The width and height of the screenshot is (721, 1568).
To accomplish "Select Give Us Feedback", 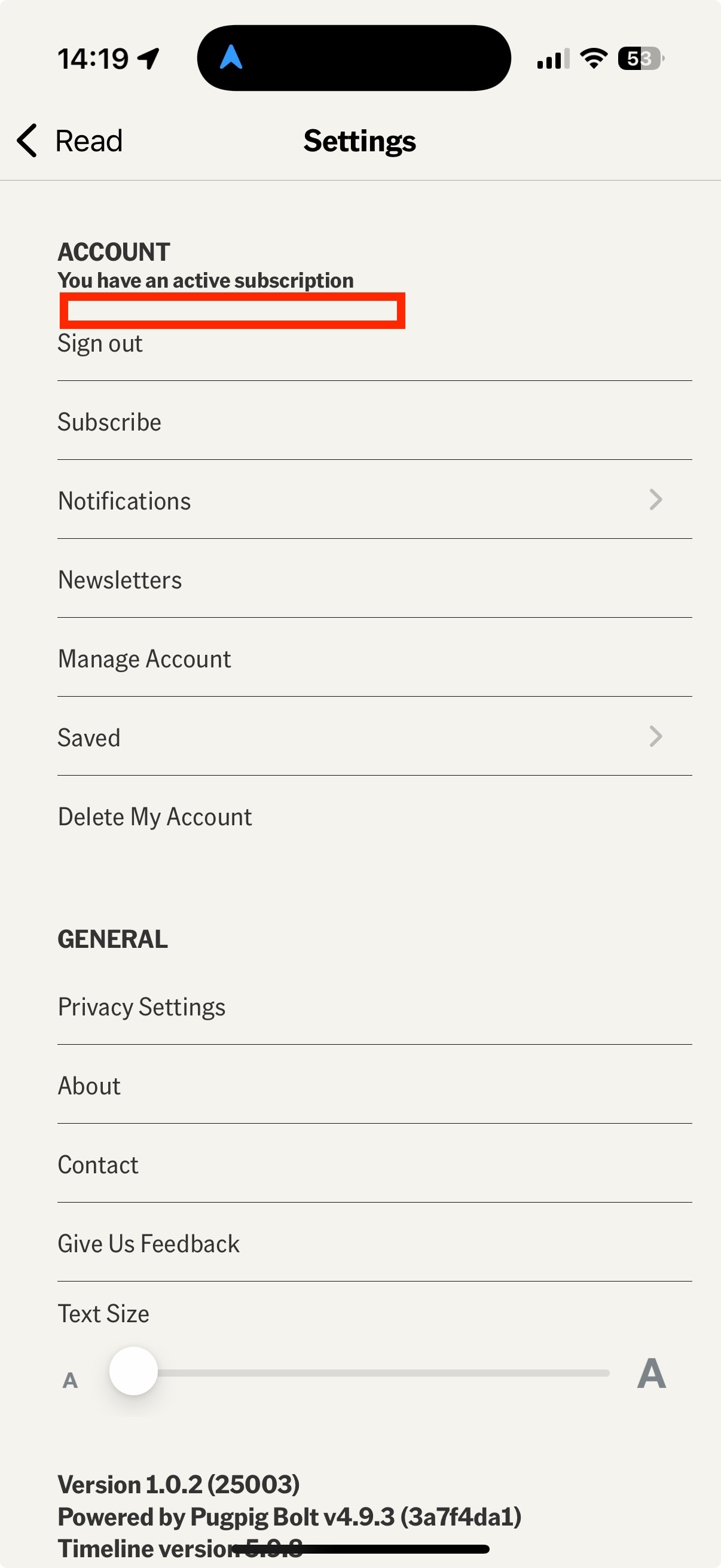I will [148, 1243].
